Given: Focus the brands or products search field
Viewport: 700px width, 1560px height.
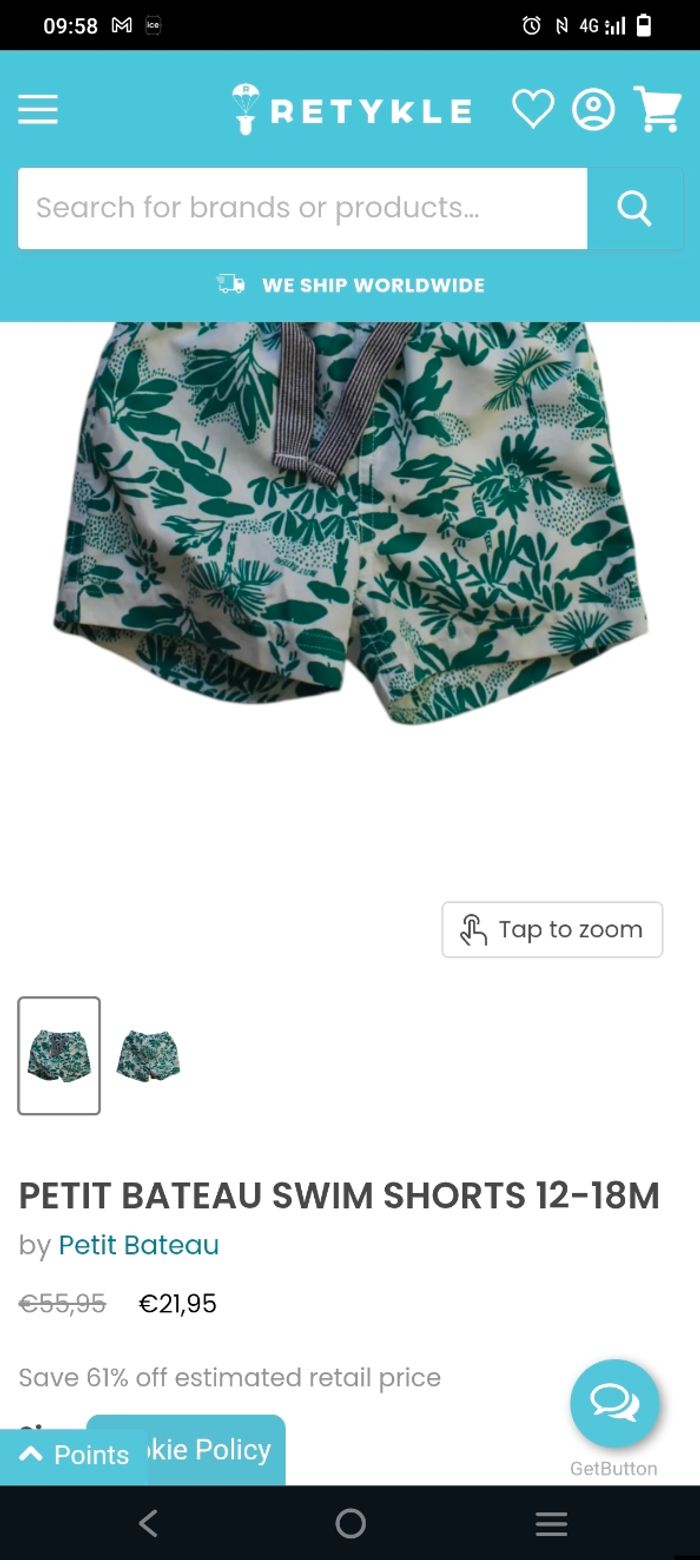Looking at the screenshot, I should click(302, 208).
